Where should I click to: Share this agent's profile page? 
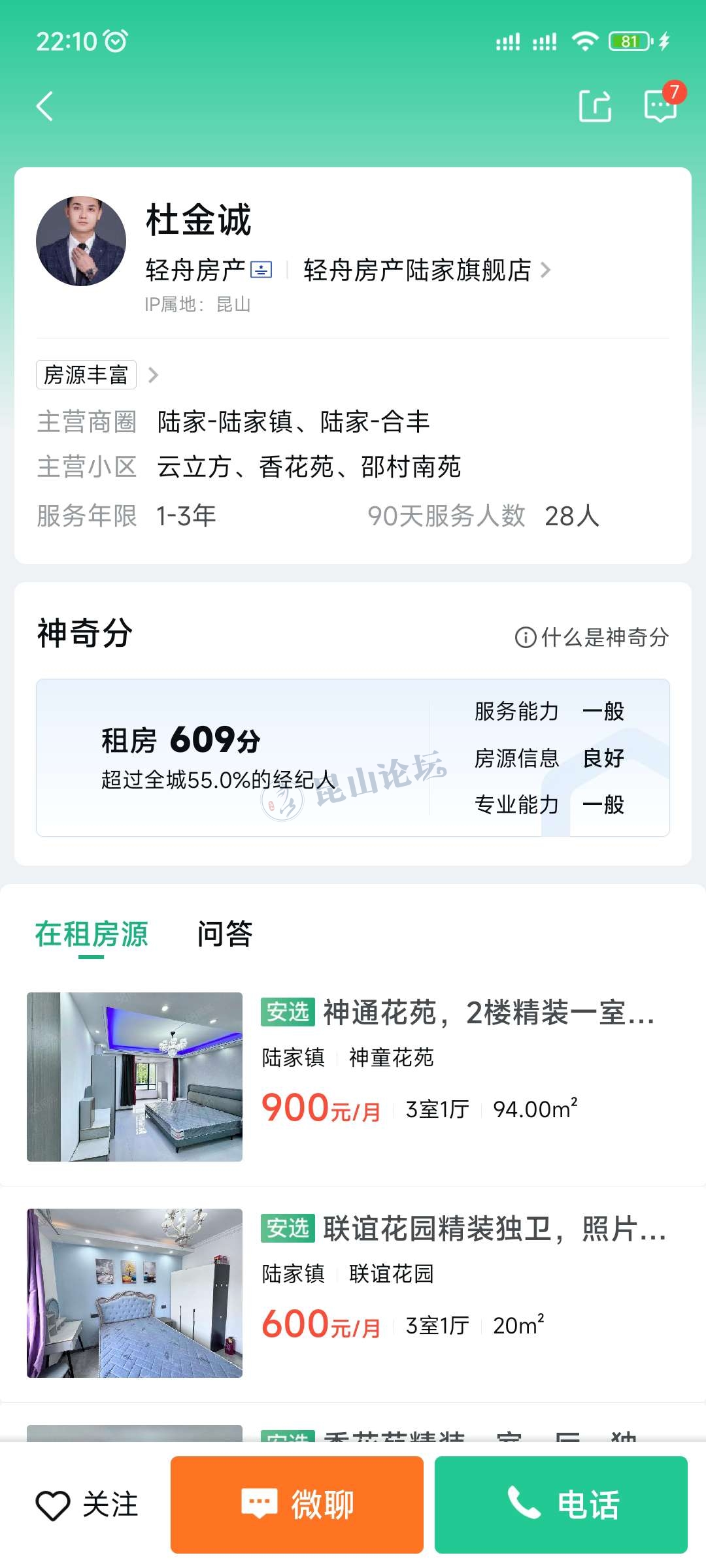[x=595, y=106]
